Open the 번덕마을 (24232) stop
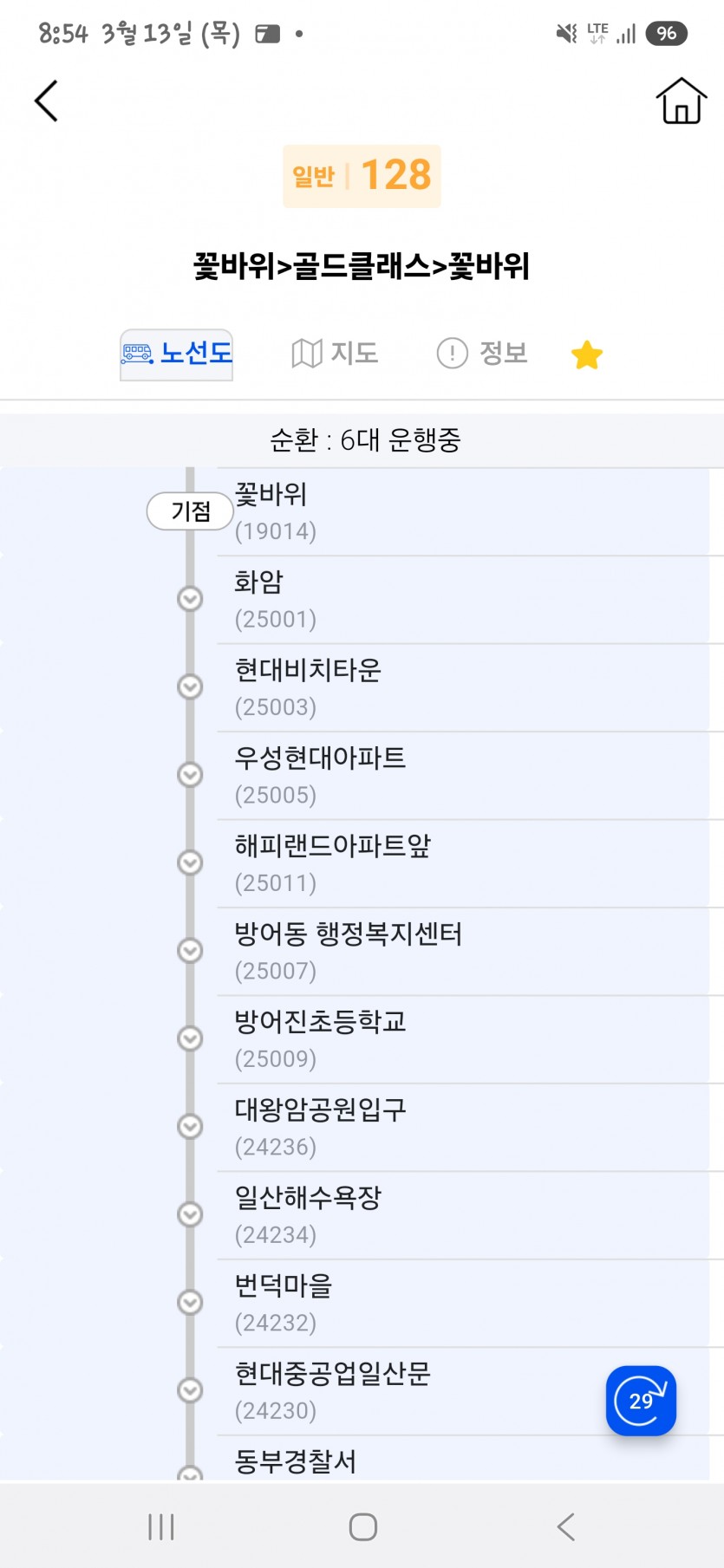 click(x=470, y=1304)
